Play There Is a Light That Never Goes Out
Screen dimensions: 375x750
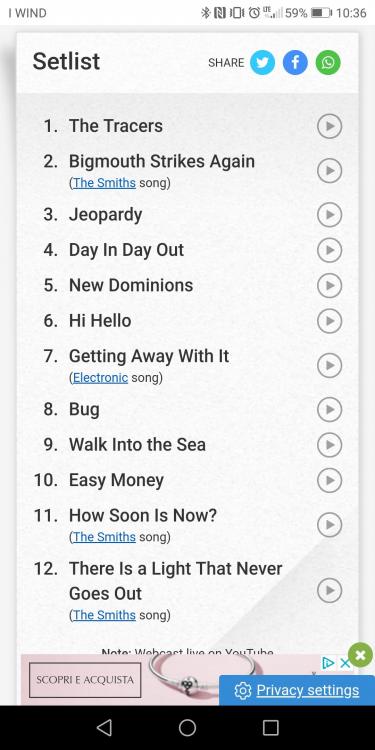[x=330, y=590]
